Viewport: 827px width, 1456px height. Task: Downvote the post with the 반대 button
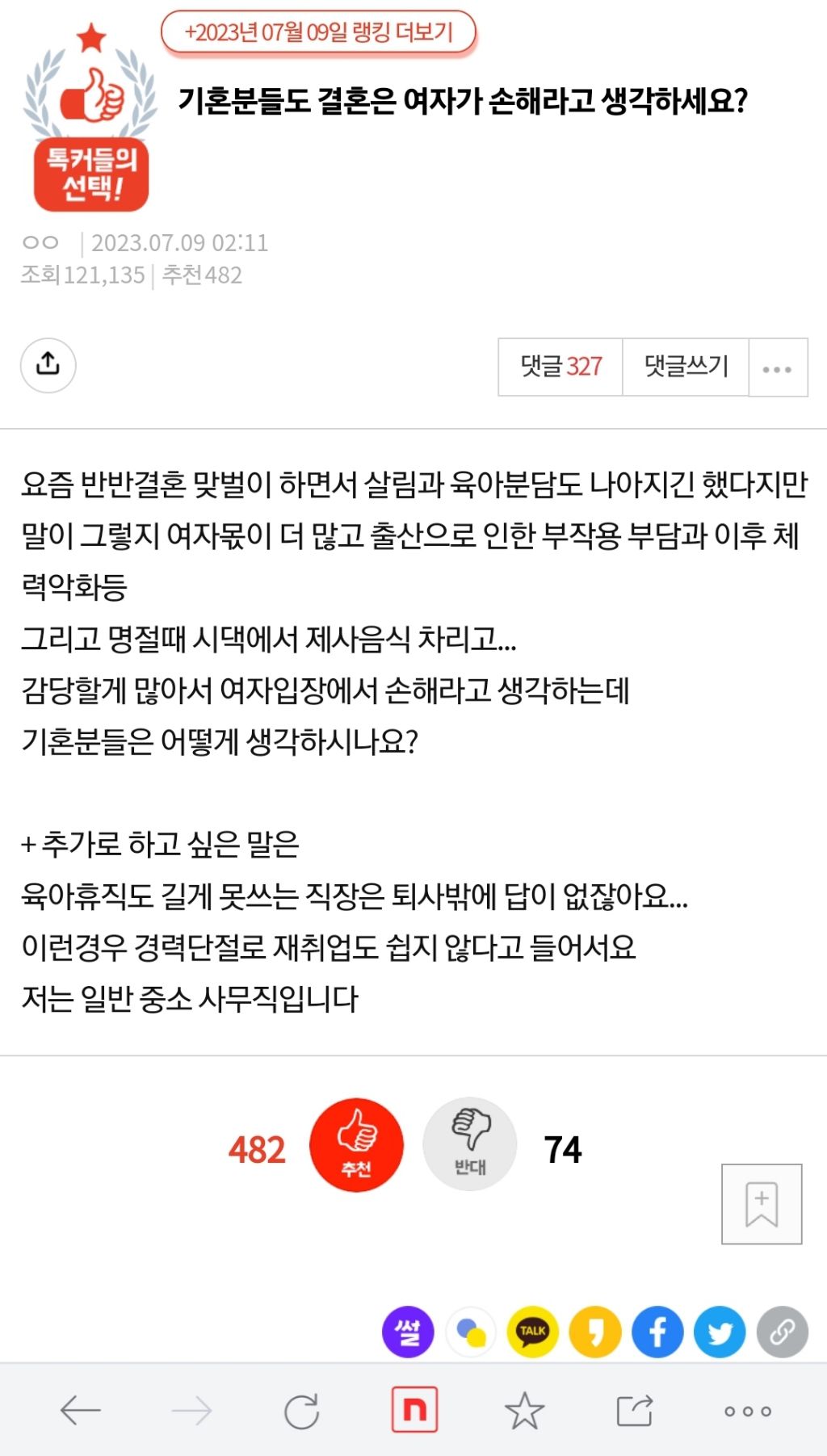pos(470,1144)
